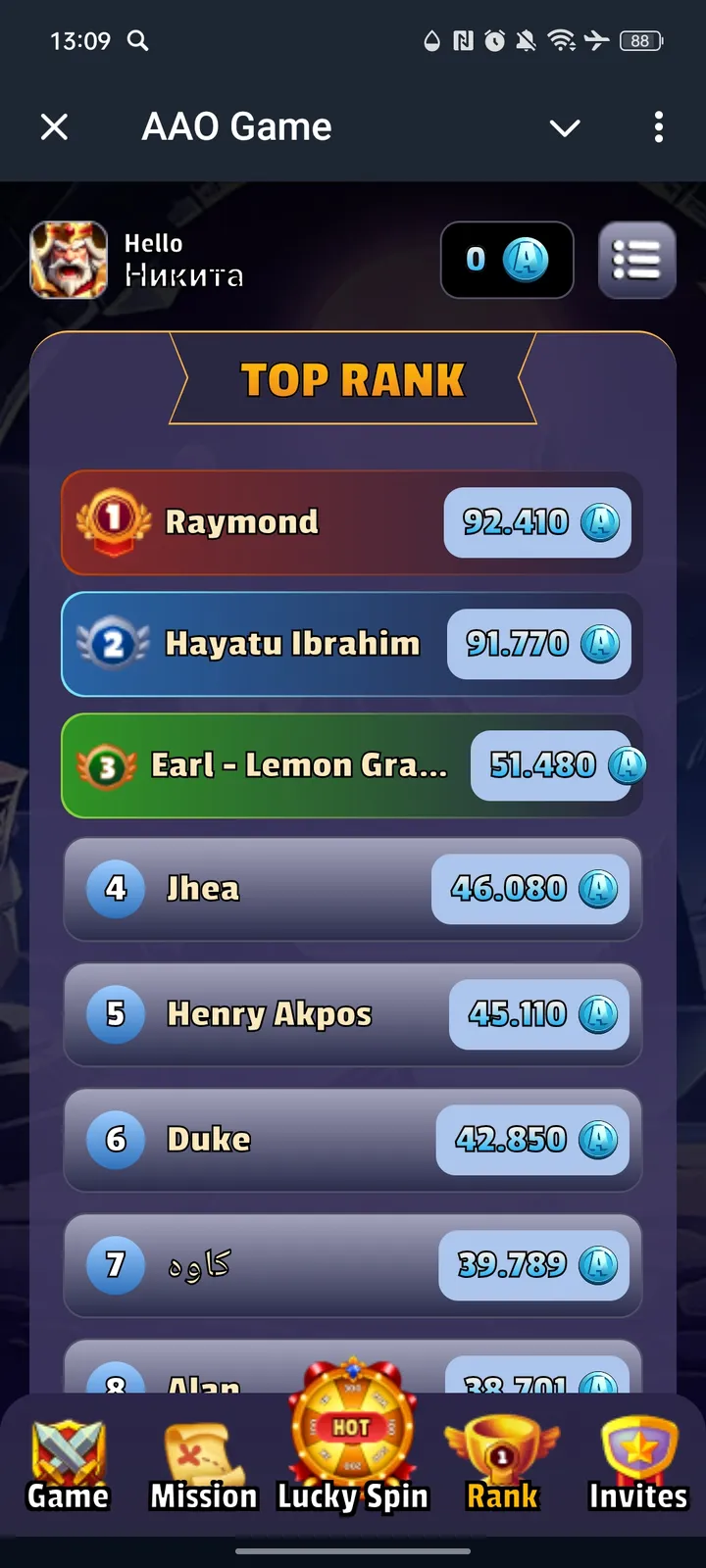
Task: Open the profile avatar picture
Action: [x=69, y=260]
